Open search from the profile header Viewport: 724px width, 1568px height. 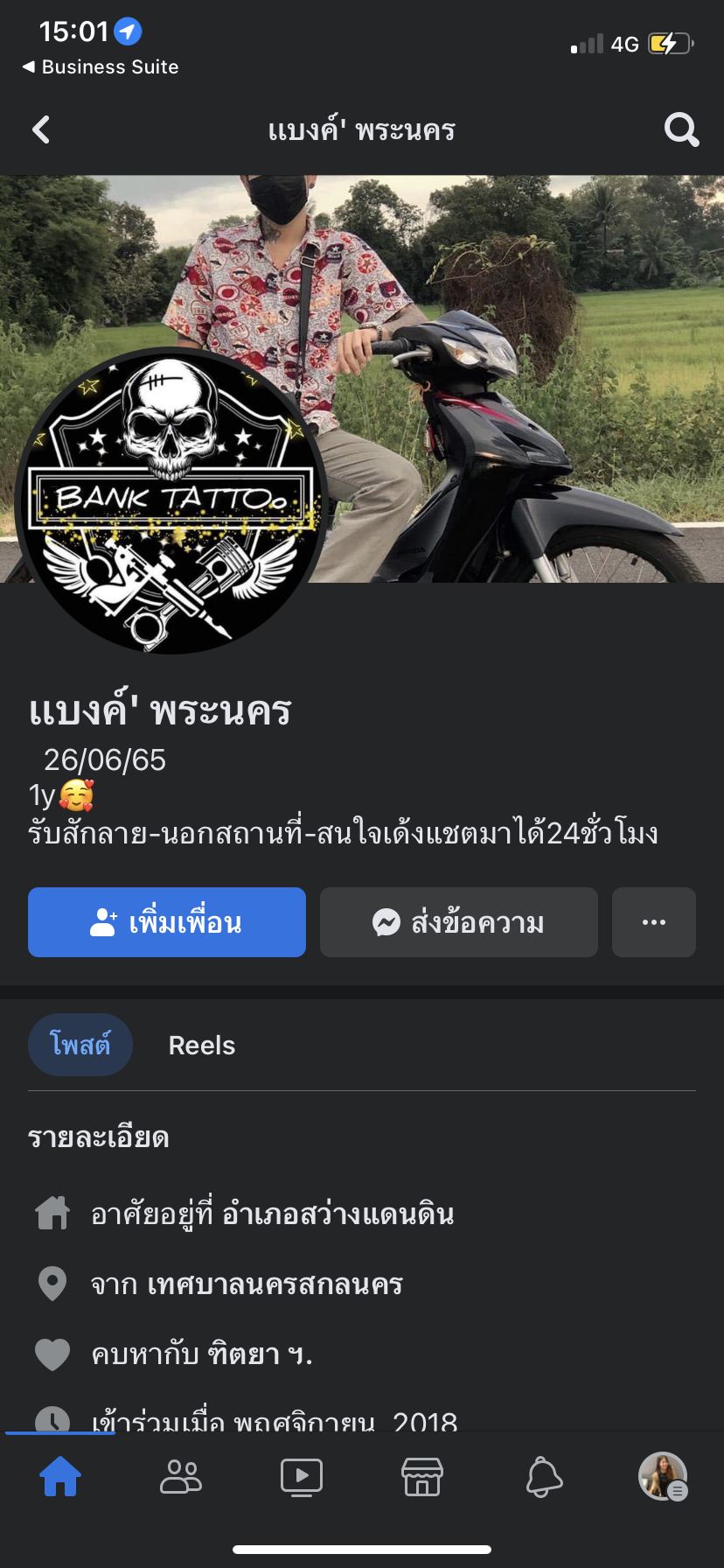(681, 130)
